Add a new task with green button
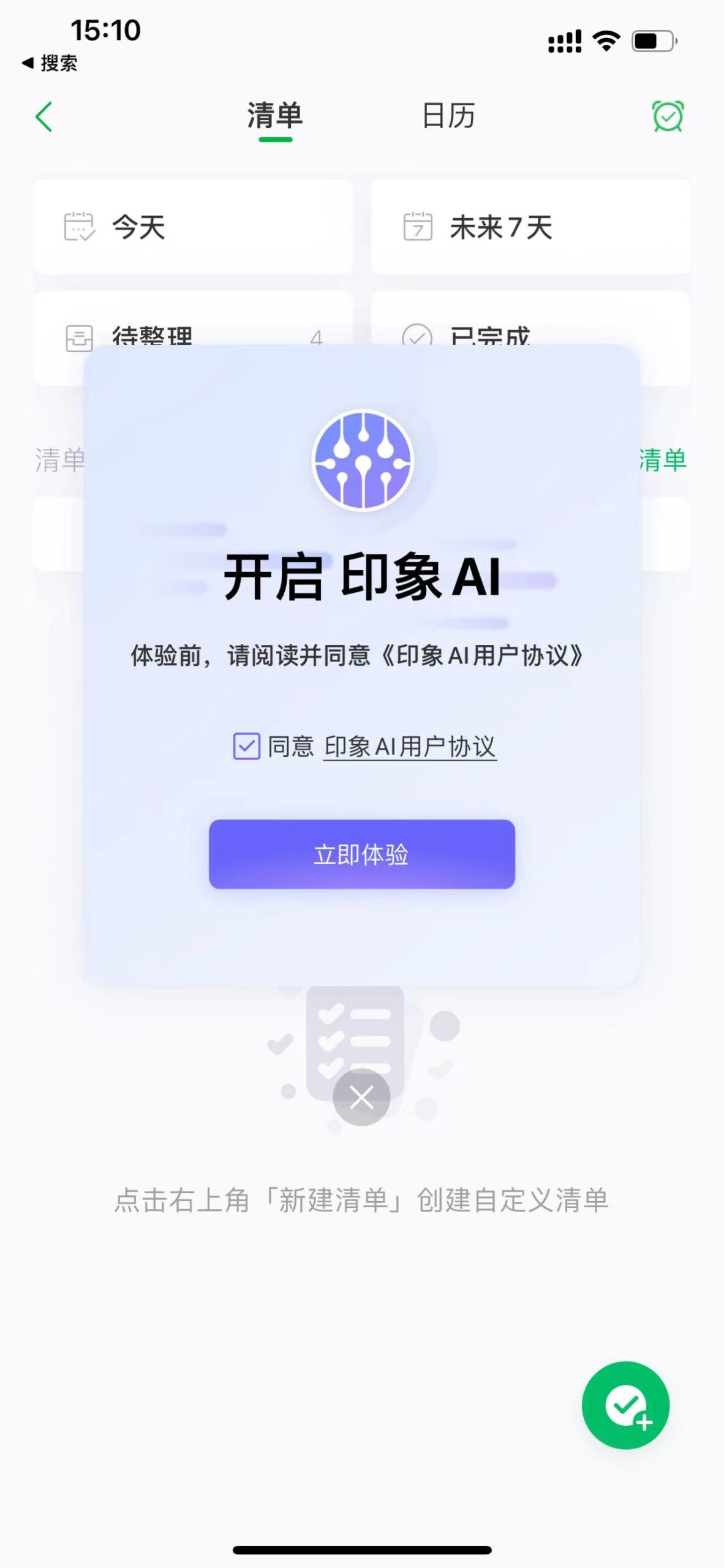 [x=625, y=1405]
